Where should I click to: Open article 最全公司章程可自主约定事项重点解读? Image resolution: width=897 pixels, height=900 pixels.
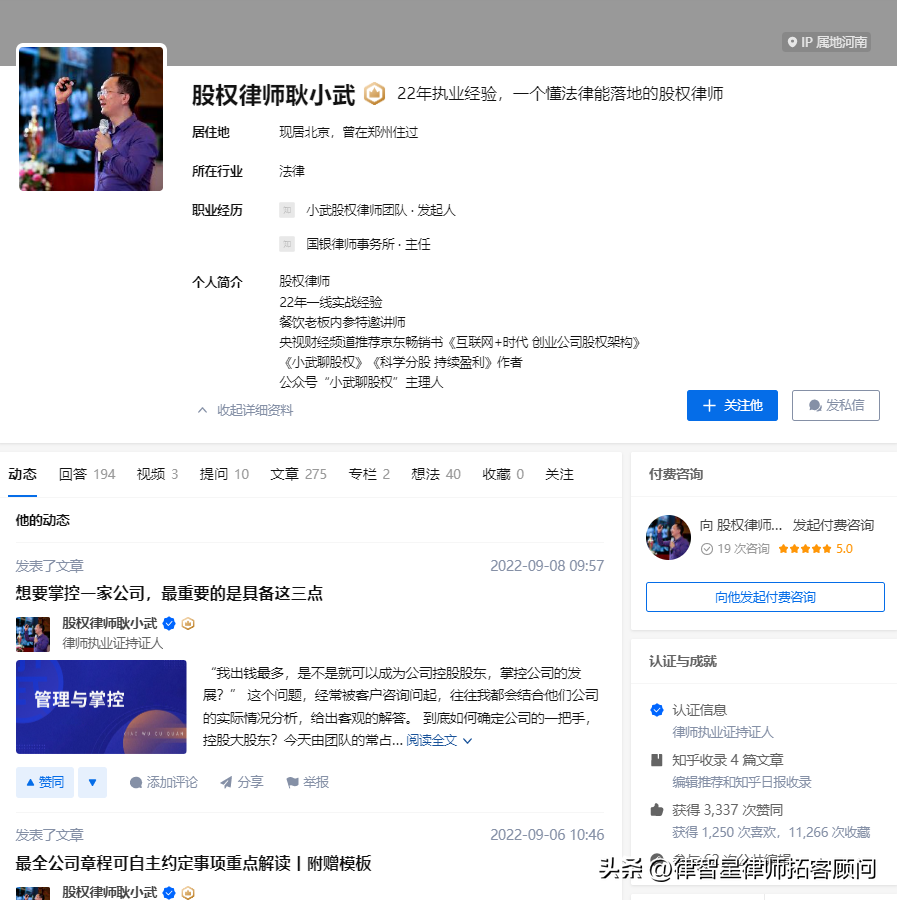pyautogui.click(x=193, y=863)
